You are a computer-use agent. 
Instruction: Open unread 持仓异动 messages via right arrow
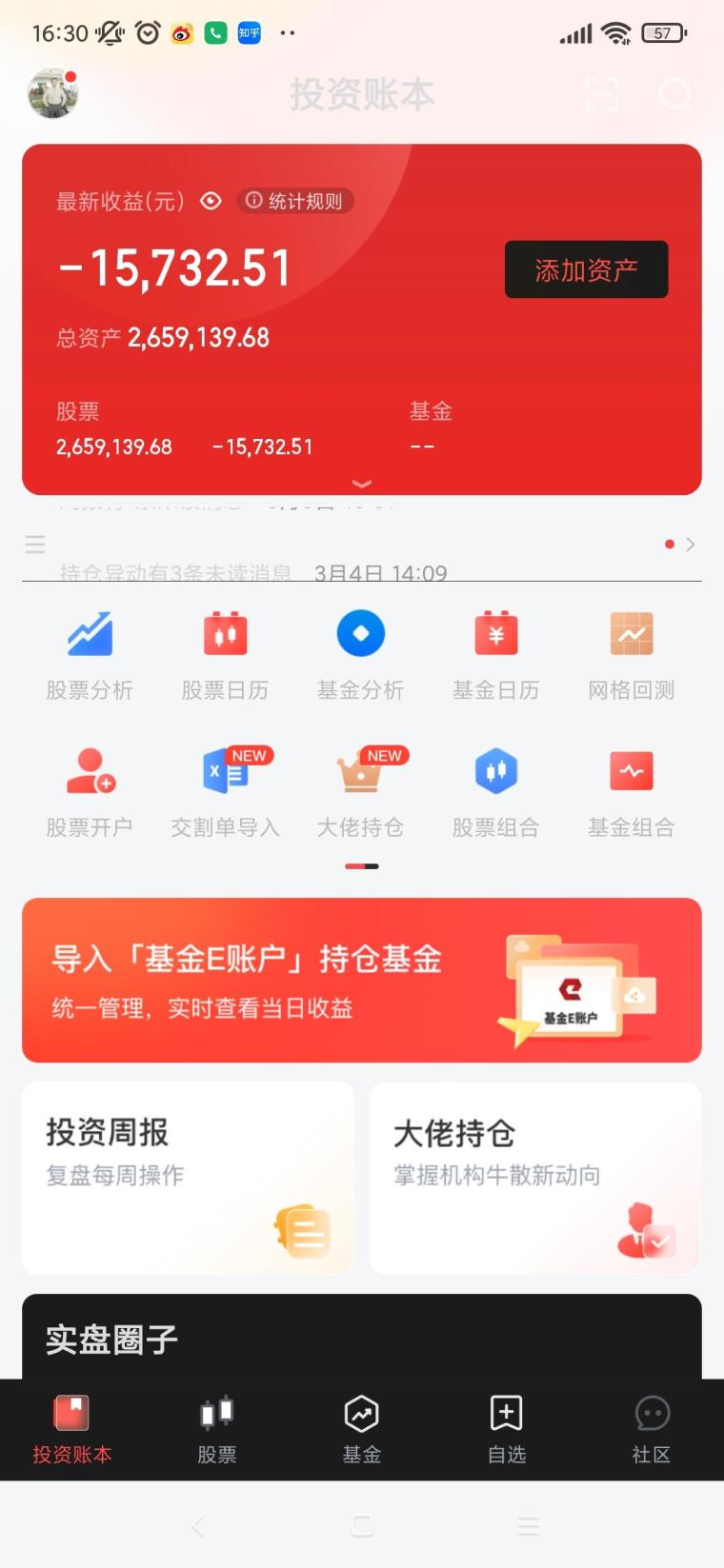pos(691,544)
